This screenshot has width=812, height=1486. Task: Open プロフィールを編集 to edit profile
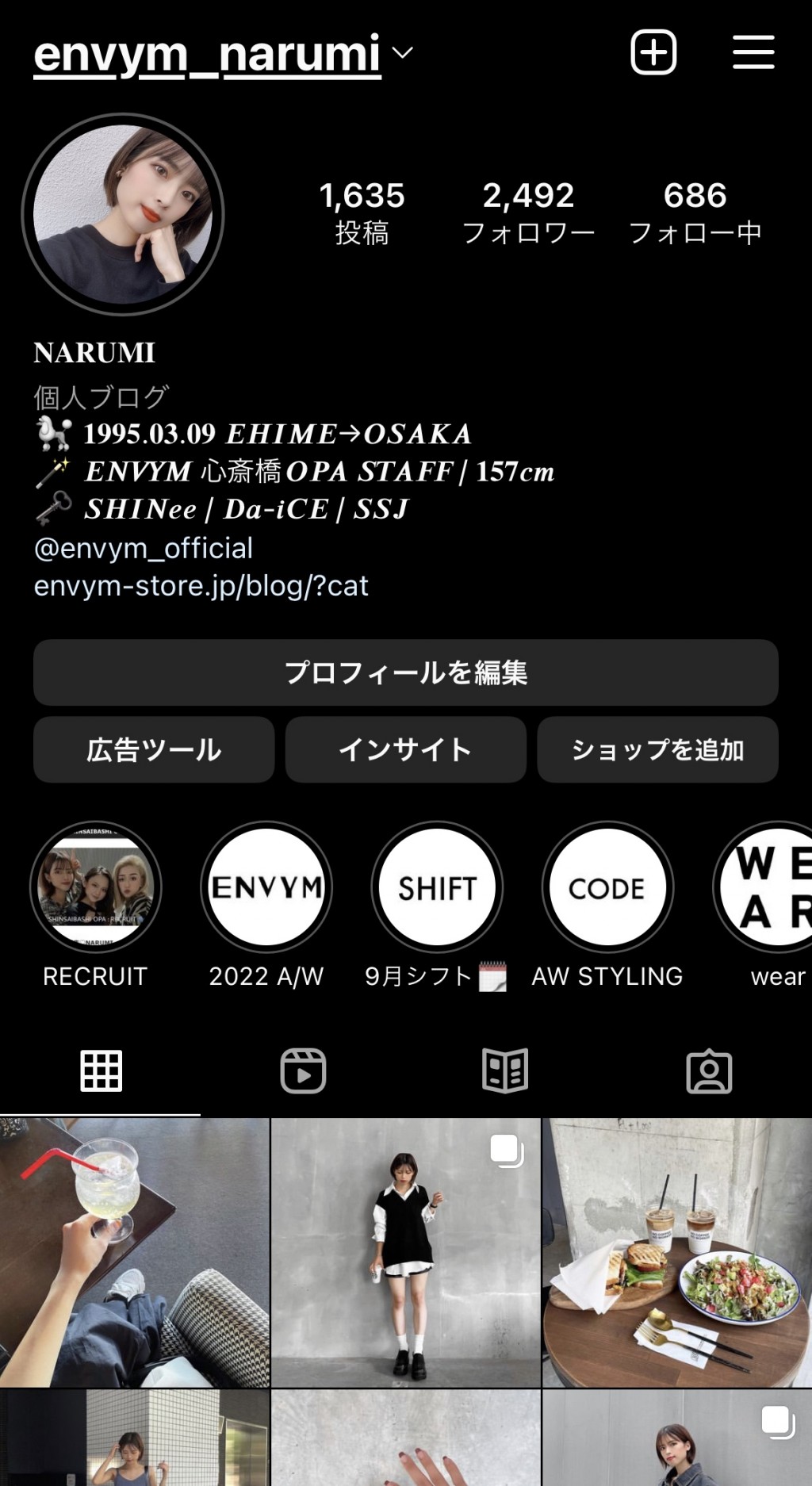click(x=406, y=673)
